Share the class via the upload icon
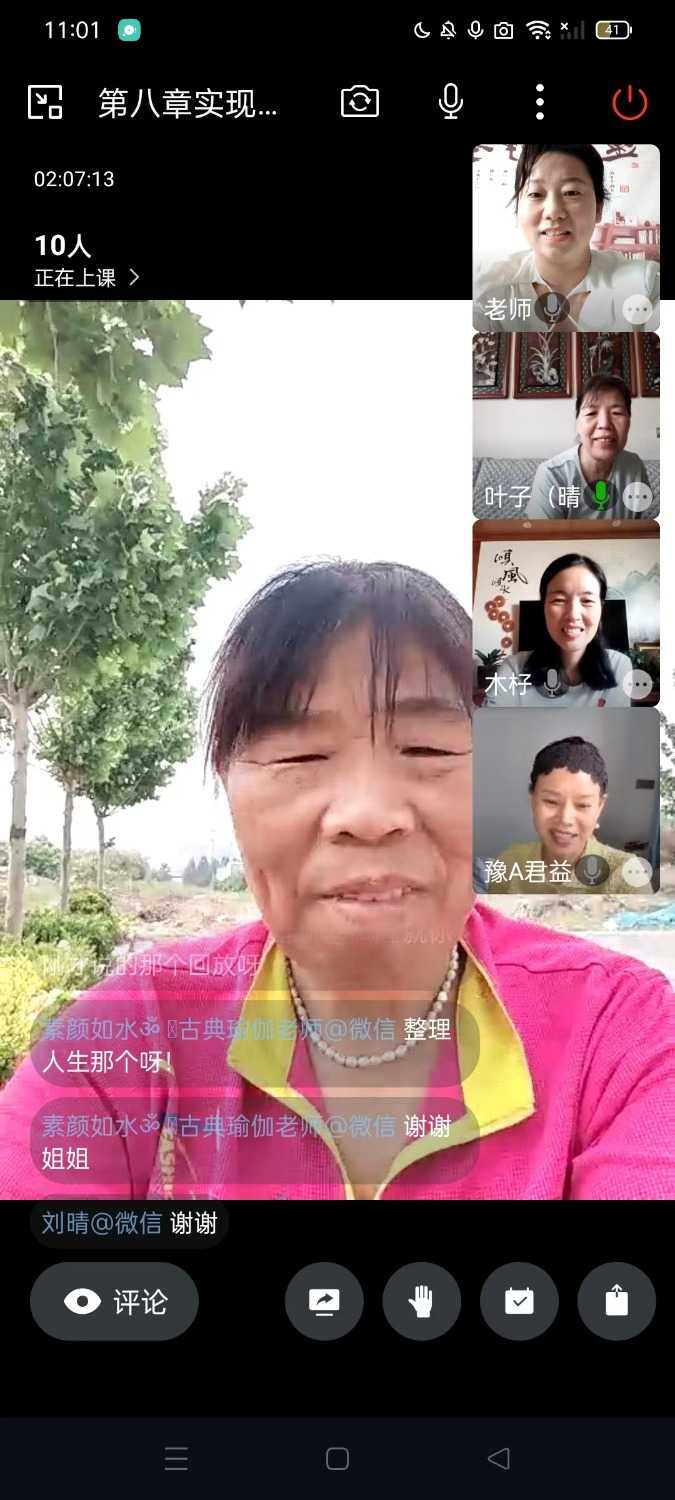 616,1301
